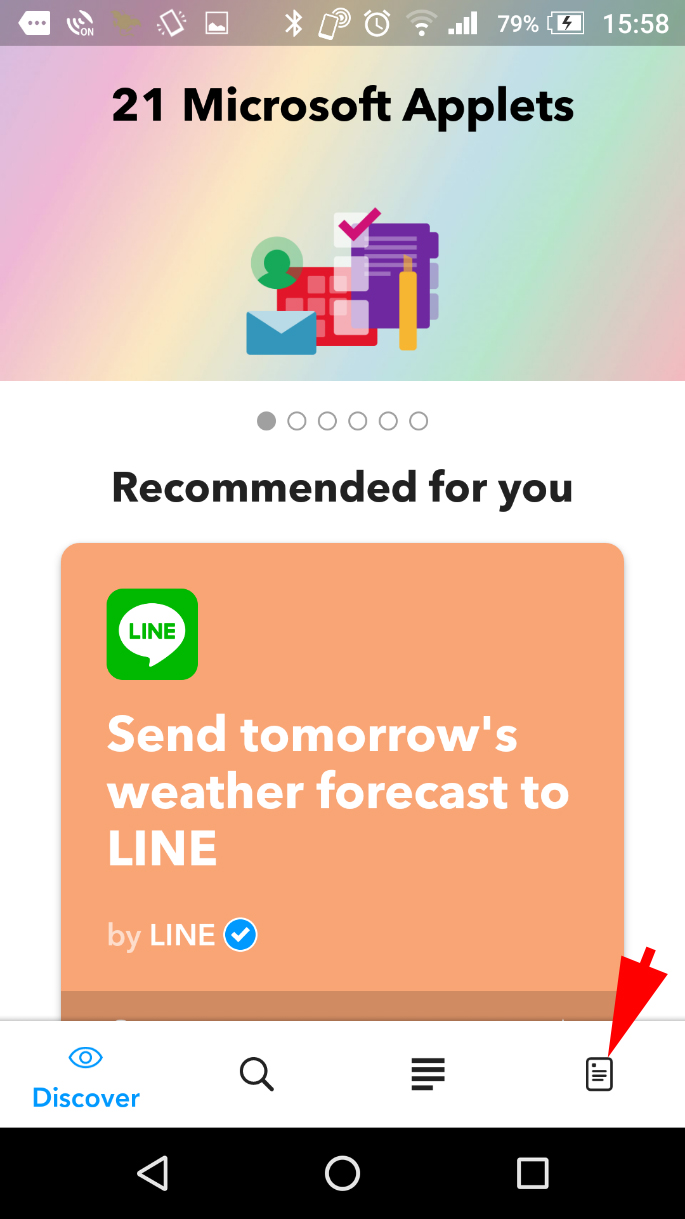Jump to the second banner page dot

click(297, 421)
